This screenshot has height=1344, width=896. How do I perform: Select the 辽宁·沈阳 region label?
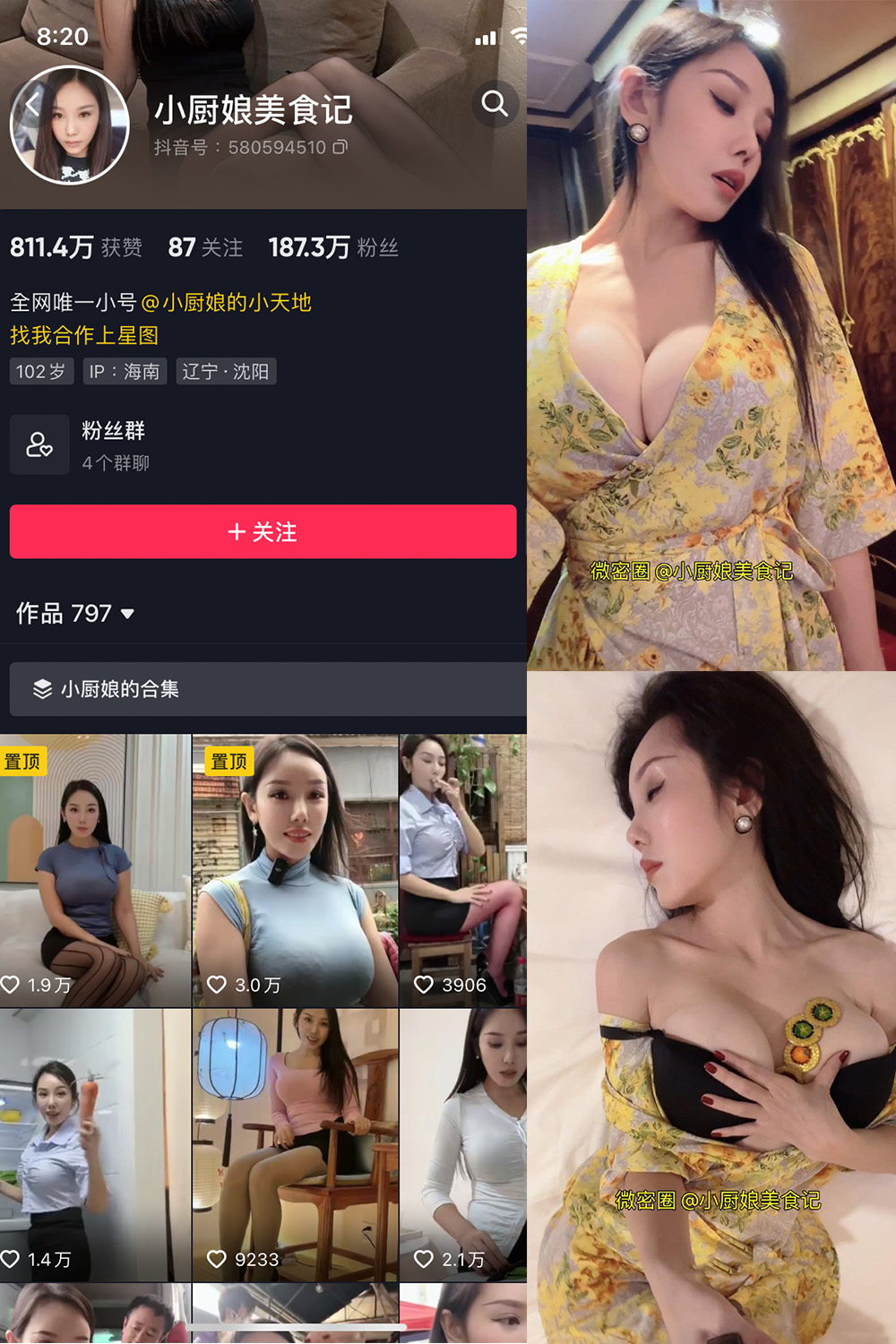226,371
